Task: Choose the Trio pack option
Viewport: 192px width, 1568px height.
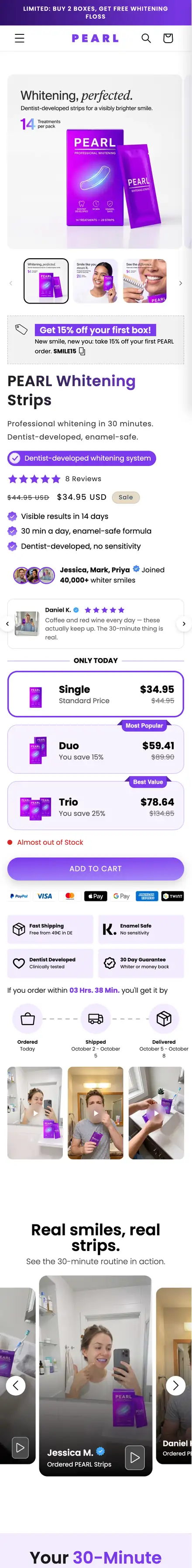Action: tap(96, 806)
